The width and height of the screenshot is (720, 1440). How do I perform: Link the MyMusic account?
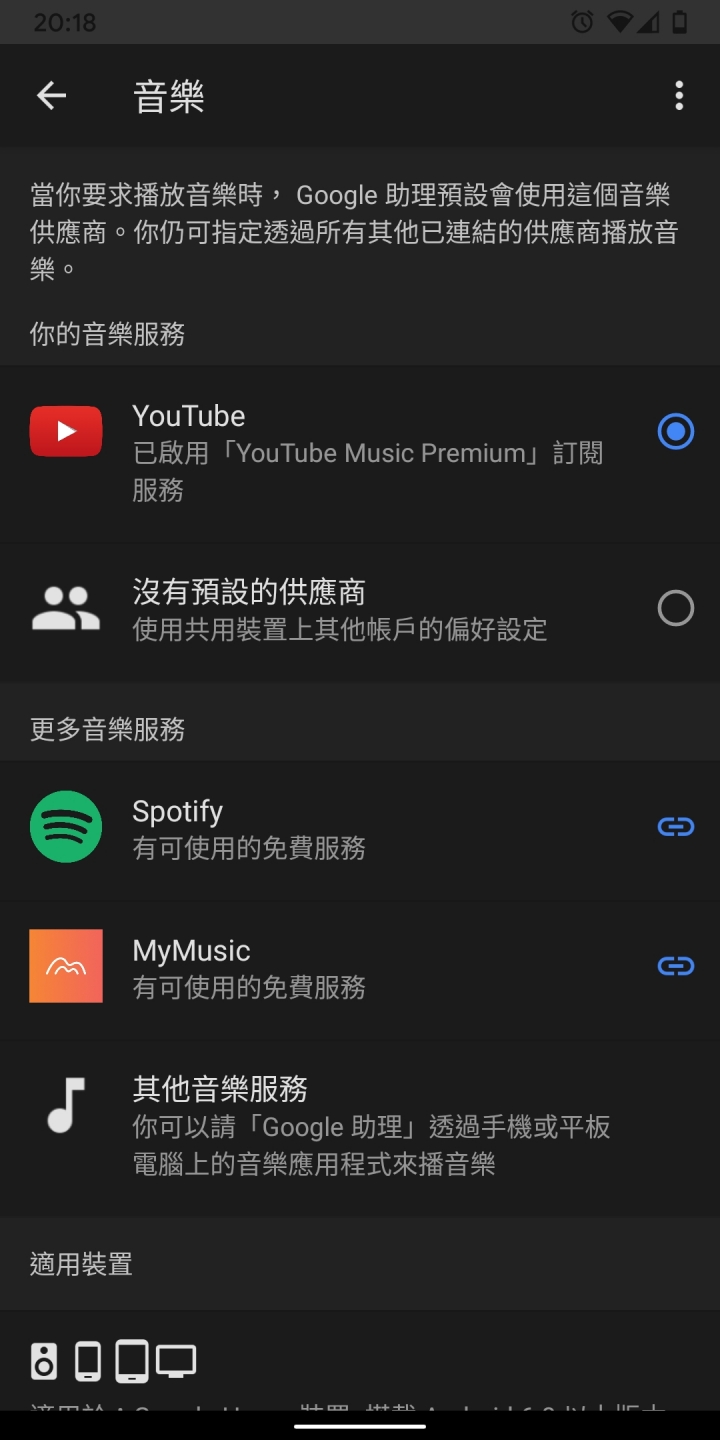click(x=675, y=966)
